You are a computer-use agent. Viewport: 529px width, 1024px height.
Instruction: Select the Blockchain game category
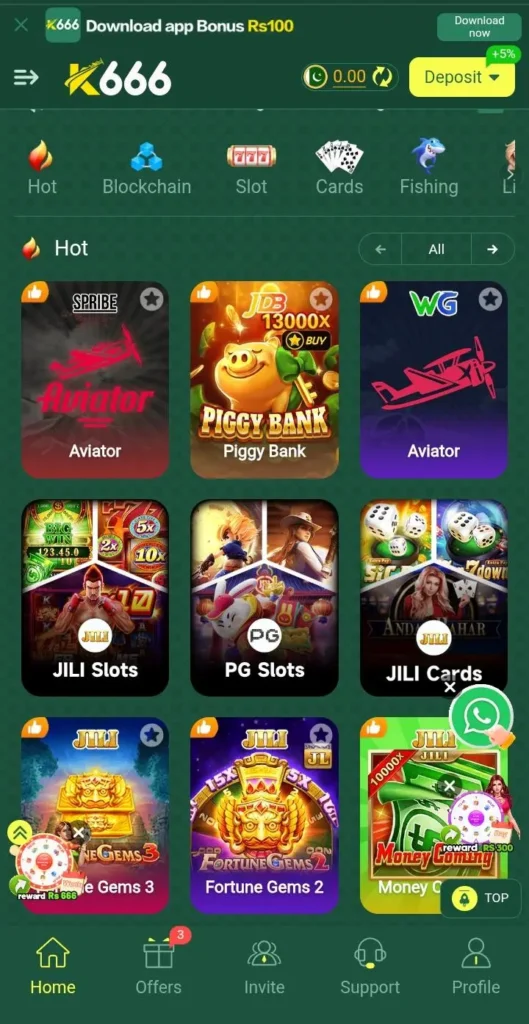(x=147, y=168)
